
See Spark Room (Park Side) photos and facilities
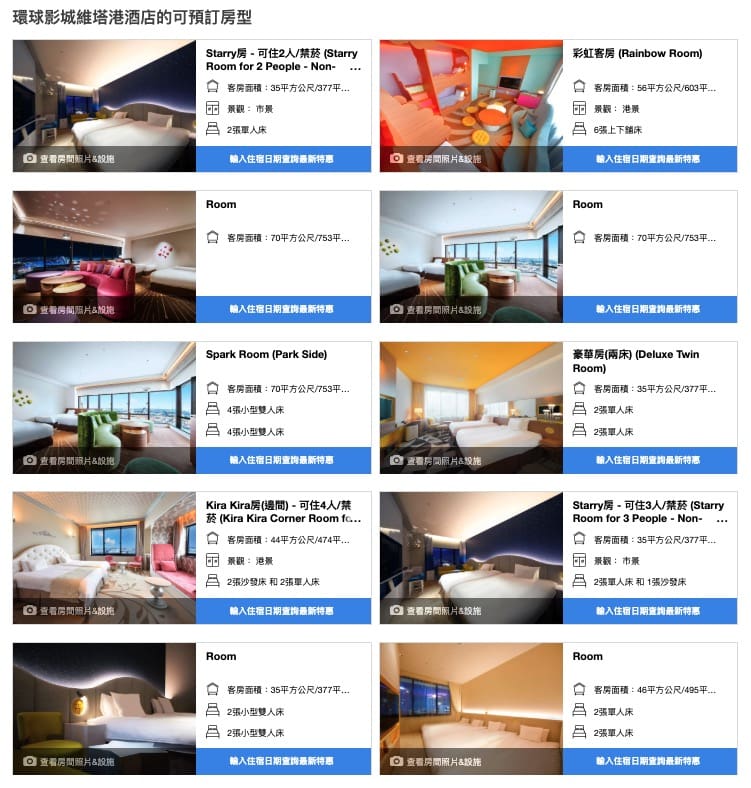click(70, 461)
